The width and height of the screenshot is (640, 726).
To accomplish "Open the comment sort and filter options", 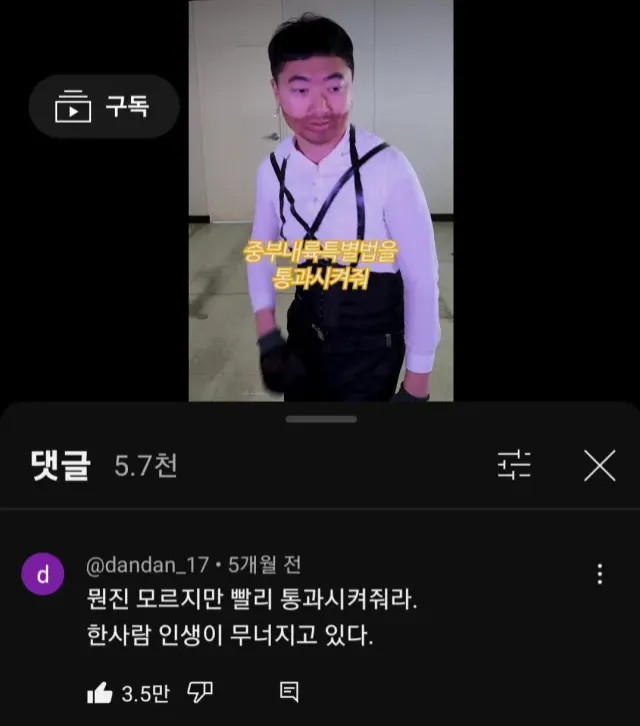I will (x=514, y=464).
